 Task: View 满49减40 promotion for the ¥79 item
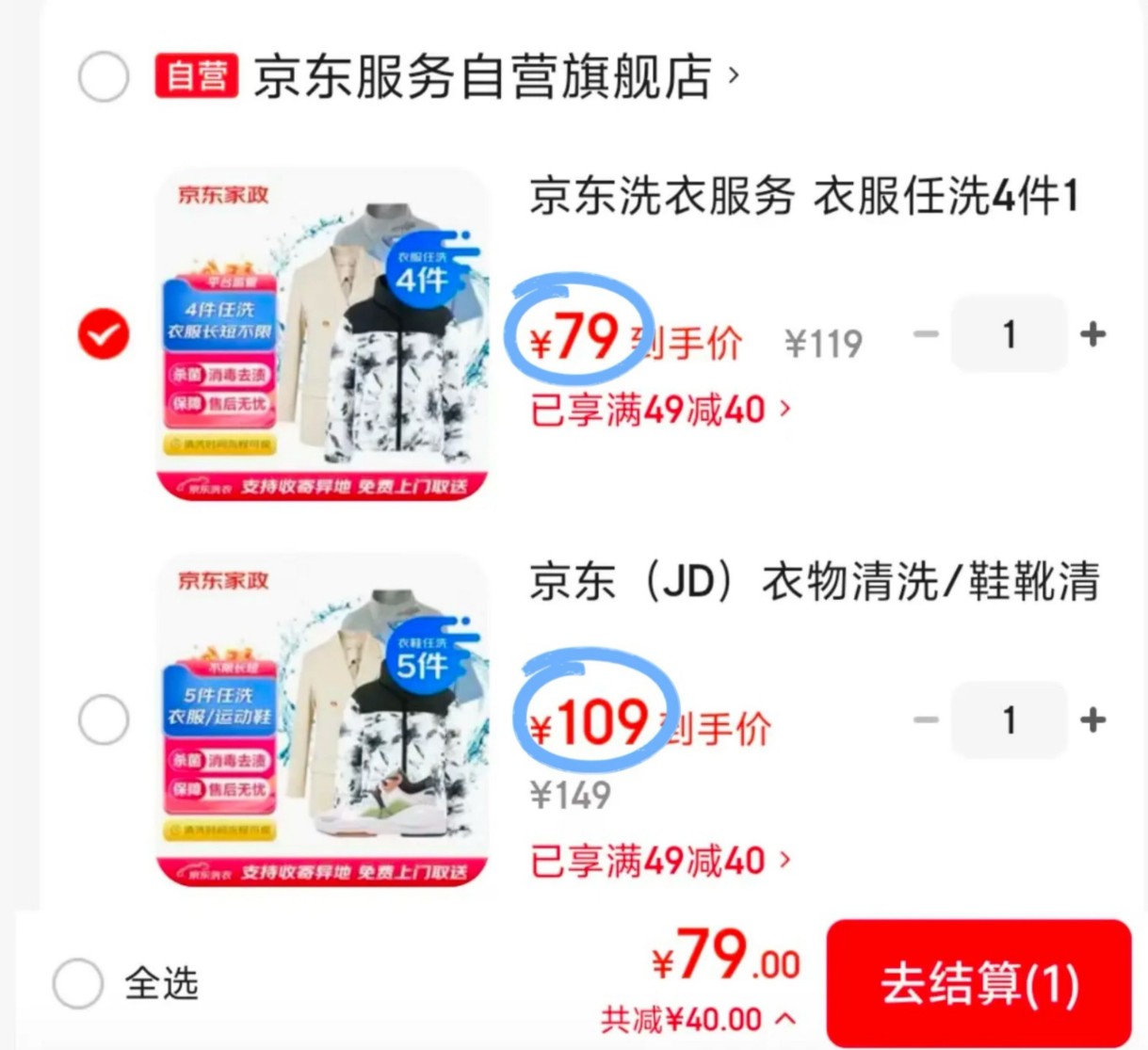661,411
